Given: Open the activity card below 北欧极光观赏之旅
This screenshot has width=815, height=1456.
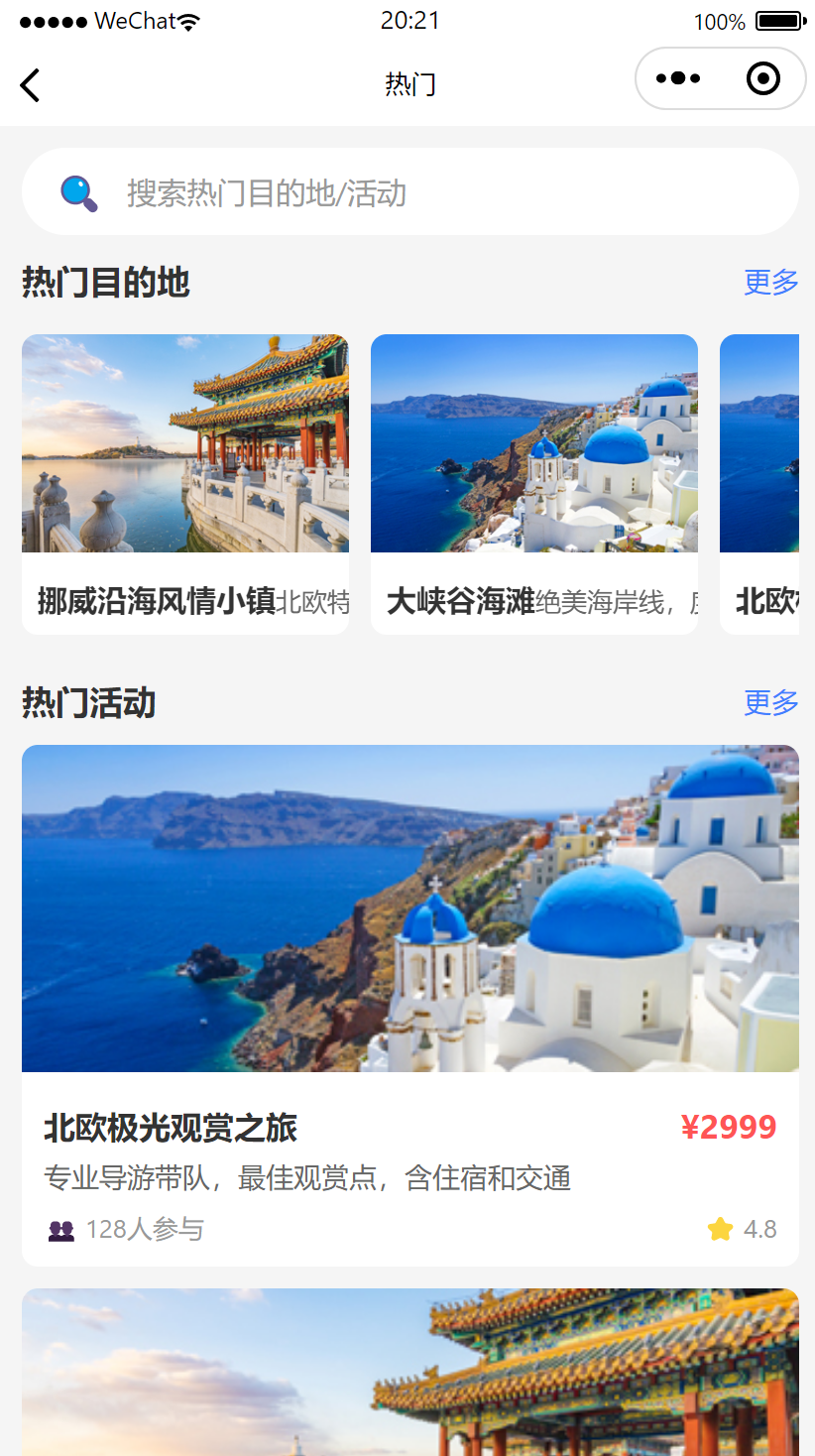Looking at the screenshot, I should (409, 1374).
